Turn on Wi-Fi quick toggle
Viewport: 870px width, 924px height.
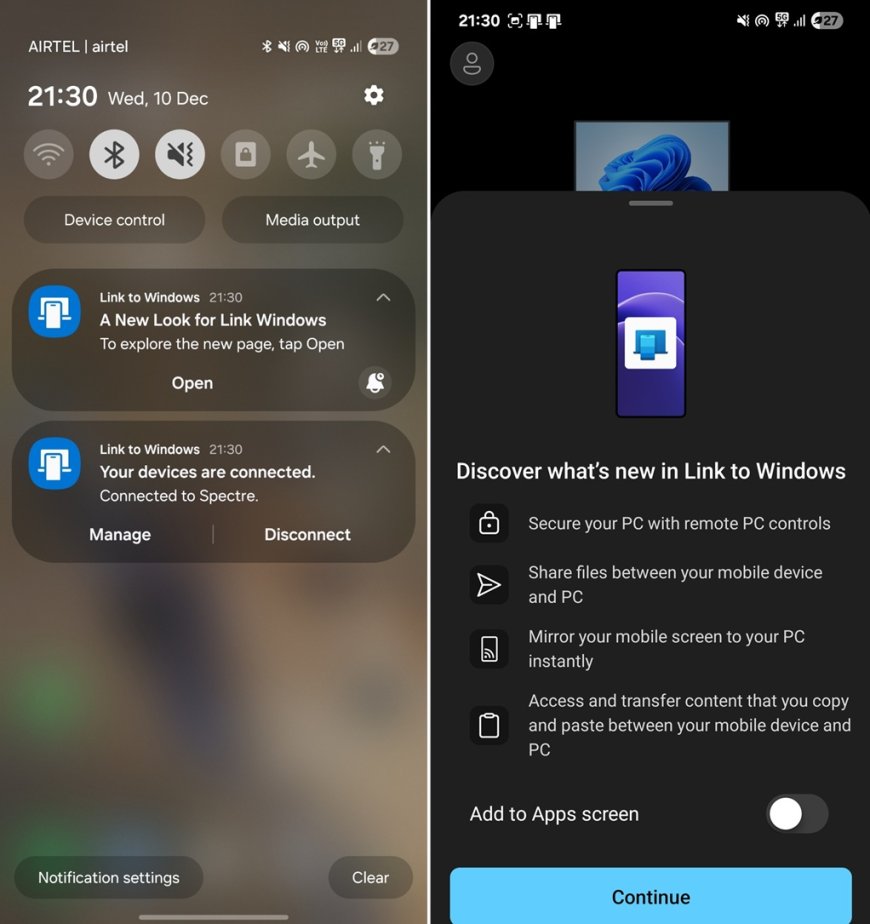48,155
